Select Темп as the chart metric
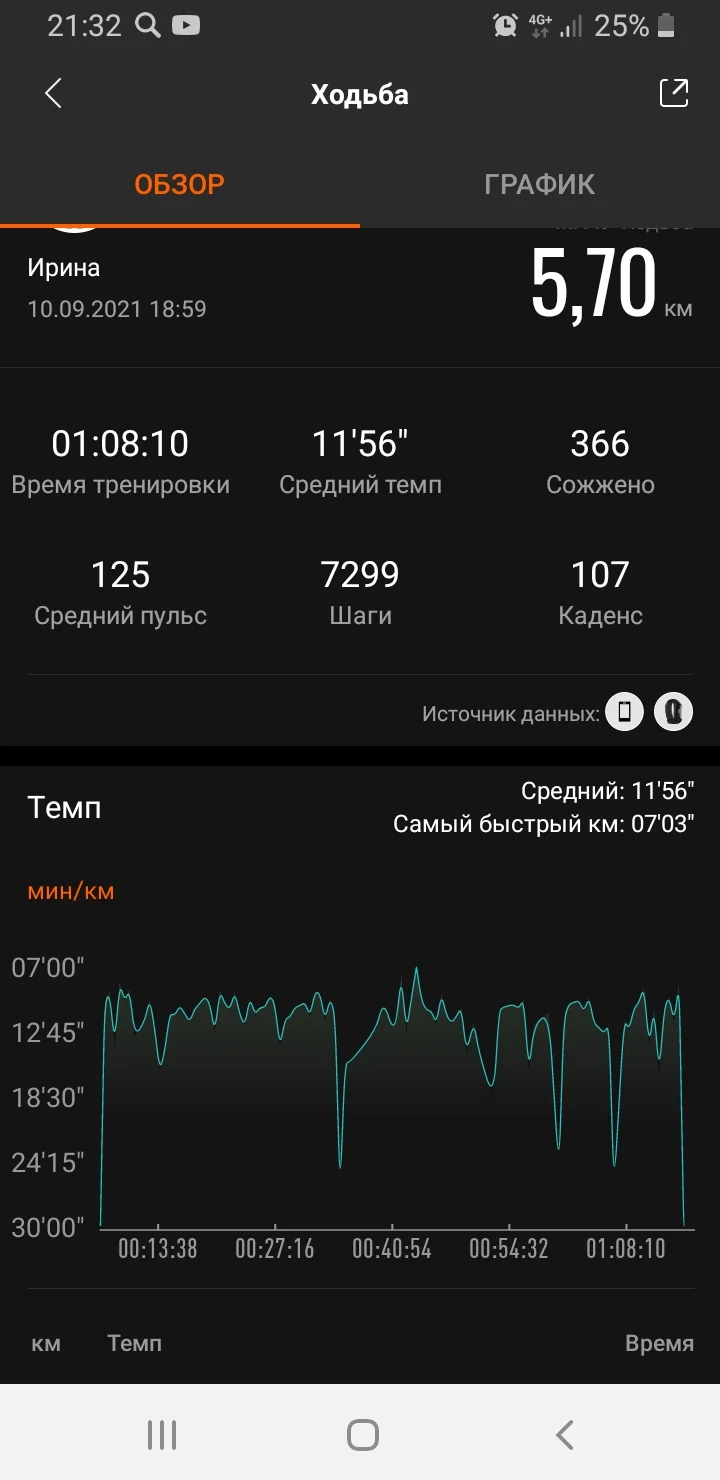720x1480 pixels. [135, 1344]
